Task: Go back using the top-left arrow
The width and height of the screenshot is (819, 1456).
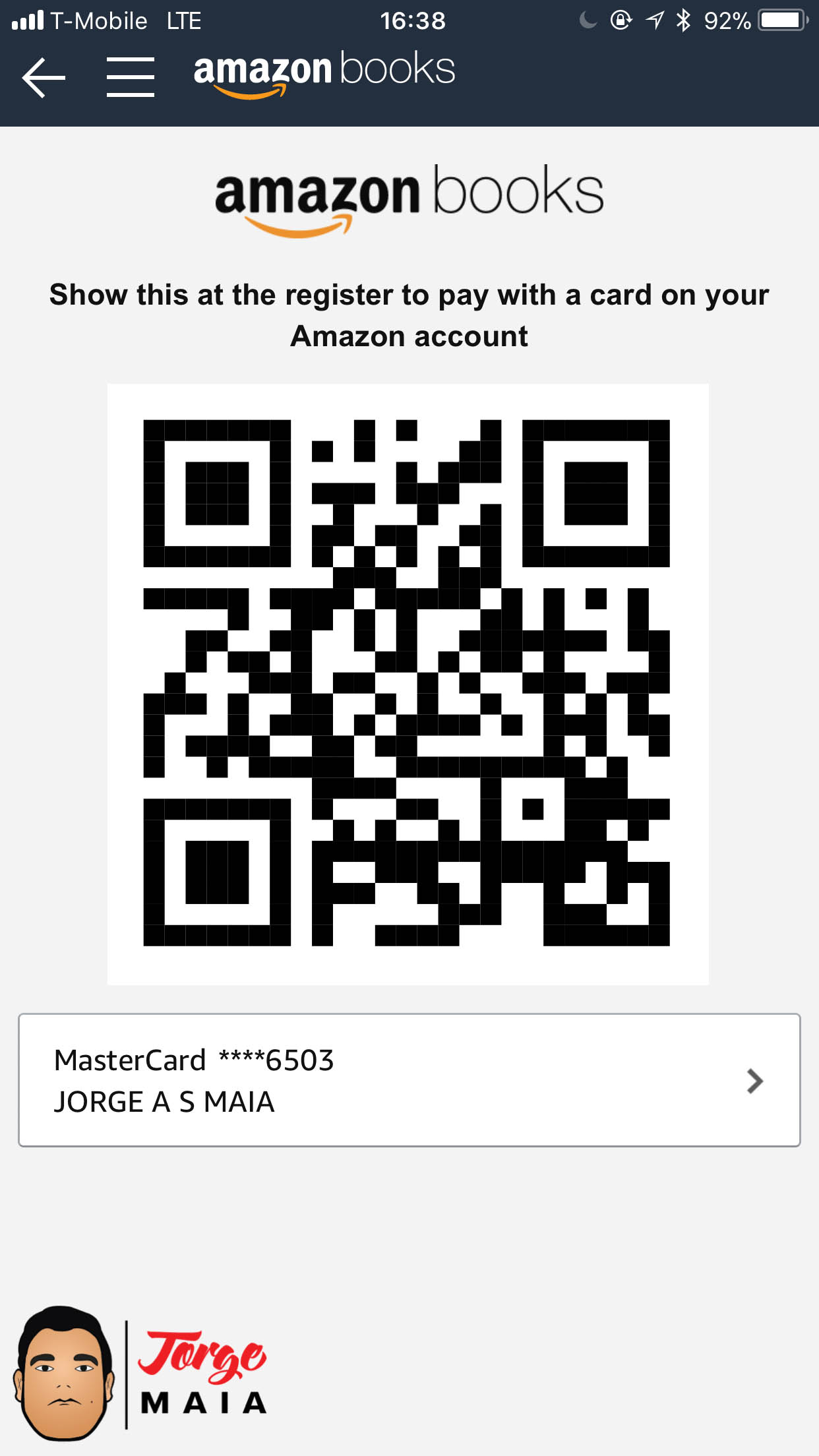Action: click(x=44, y=77)
